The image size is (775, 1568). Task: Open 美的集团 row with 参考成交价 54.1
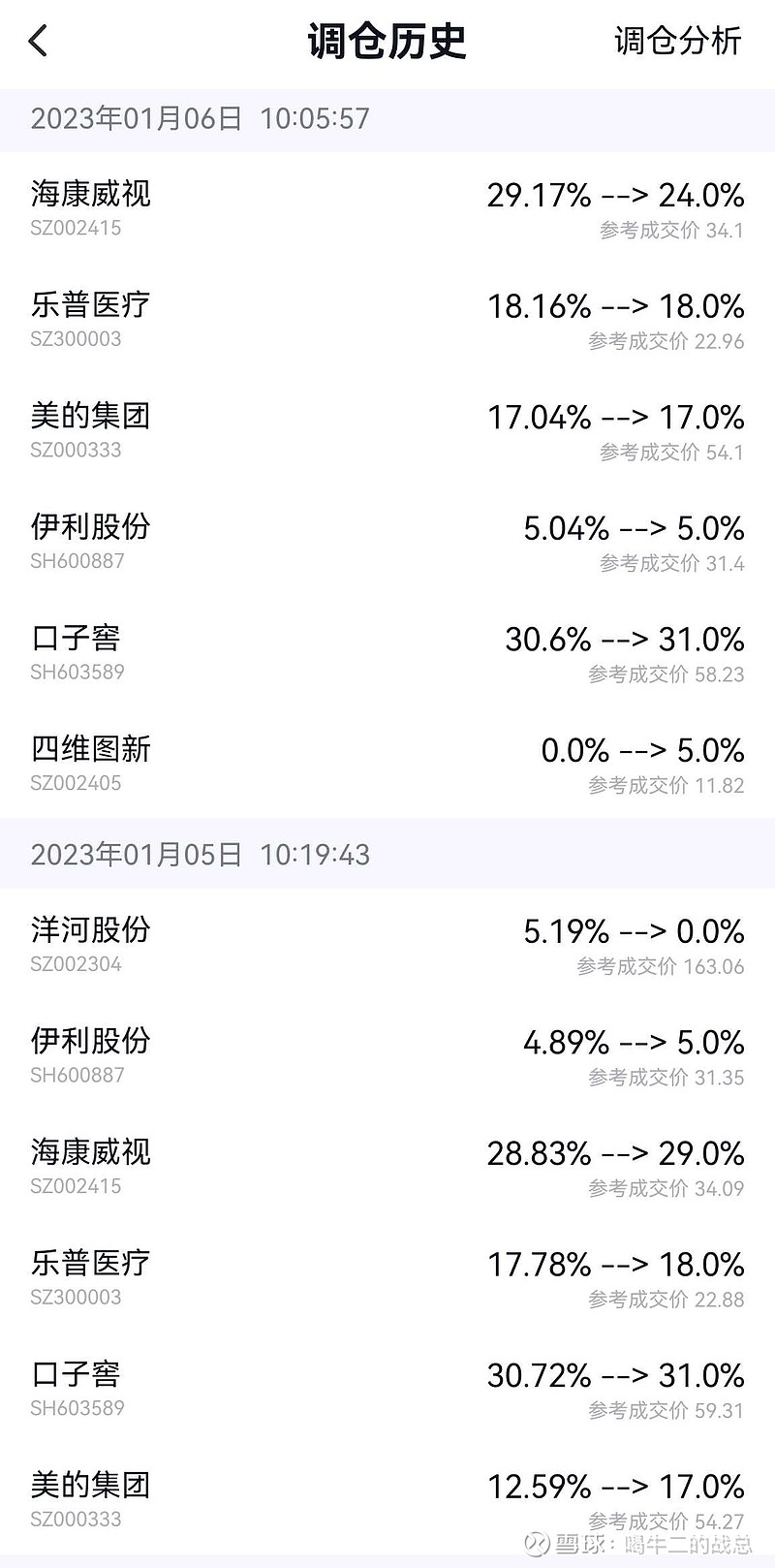(387, 429)
